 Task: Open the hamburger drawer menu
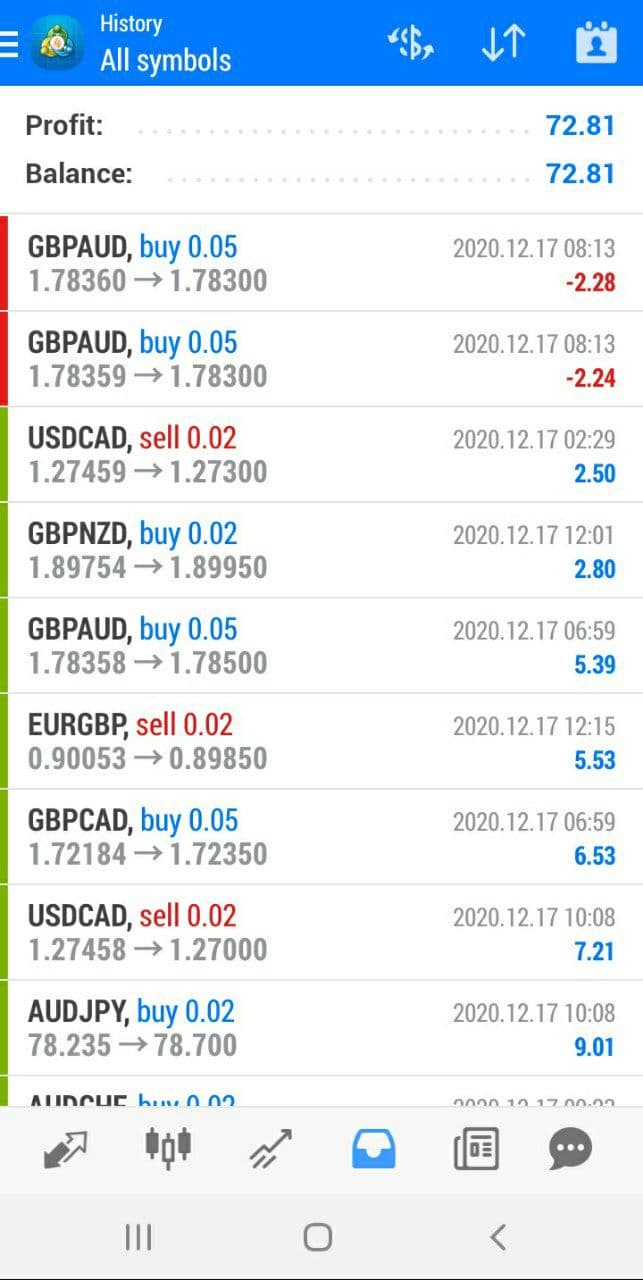9,43
